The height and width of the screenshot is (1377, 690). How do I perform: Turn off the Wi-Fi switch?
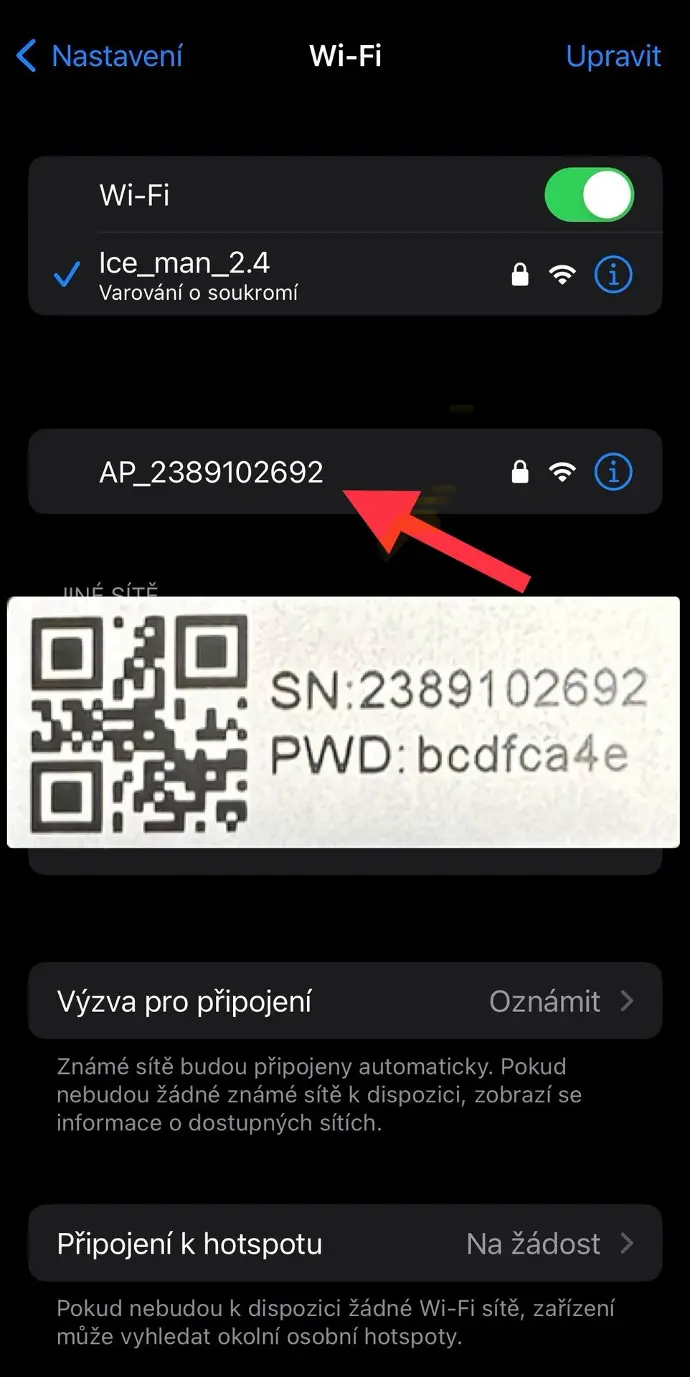click(588, 195)
